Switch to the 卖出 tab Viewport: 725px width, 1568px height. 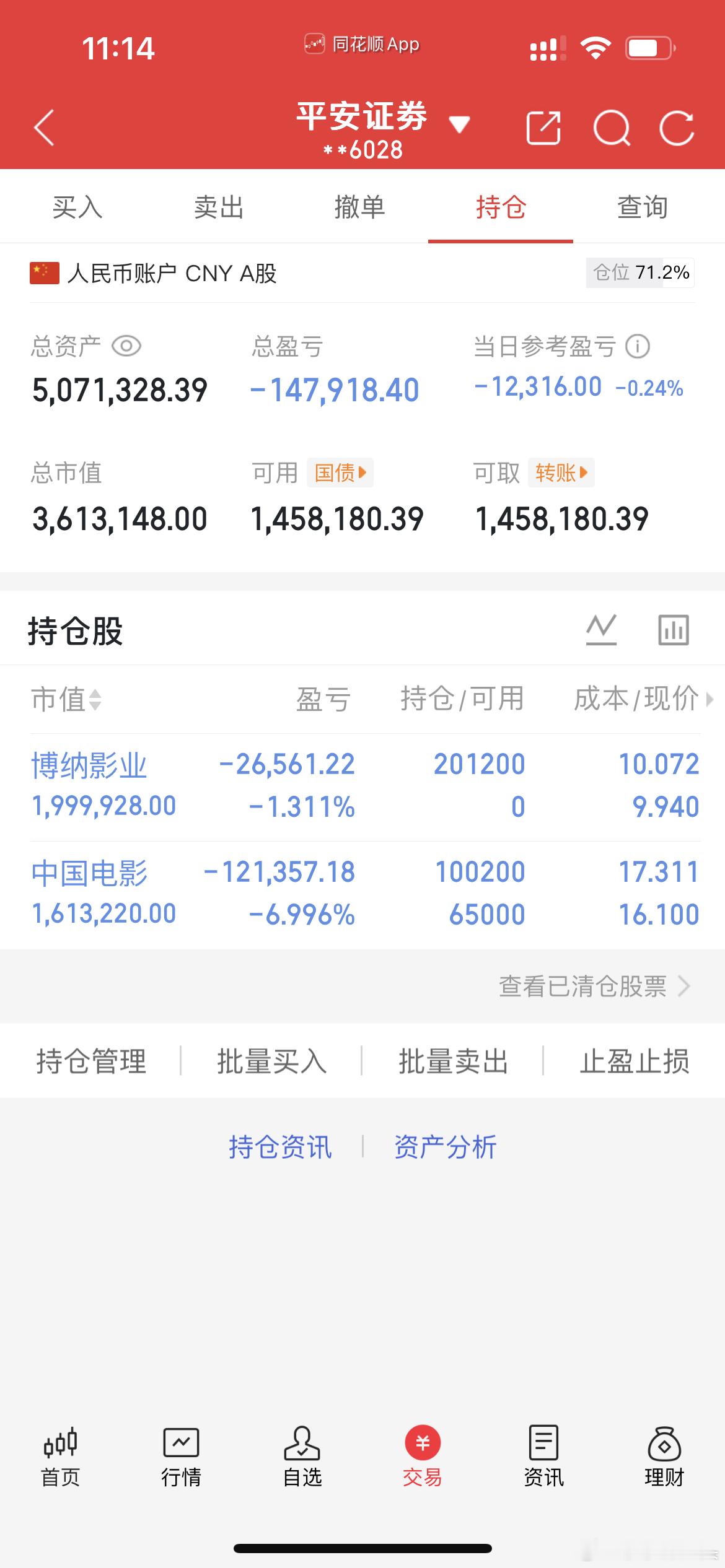pyautogui.click(x=217, y=207)
